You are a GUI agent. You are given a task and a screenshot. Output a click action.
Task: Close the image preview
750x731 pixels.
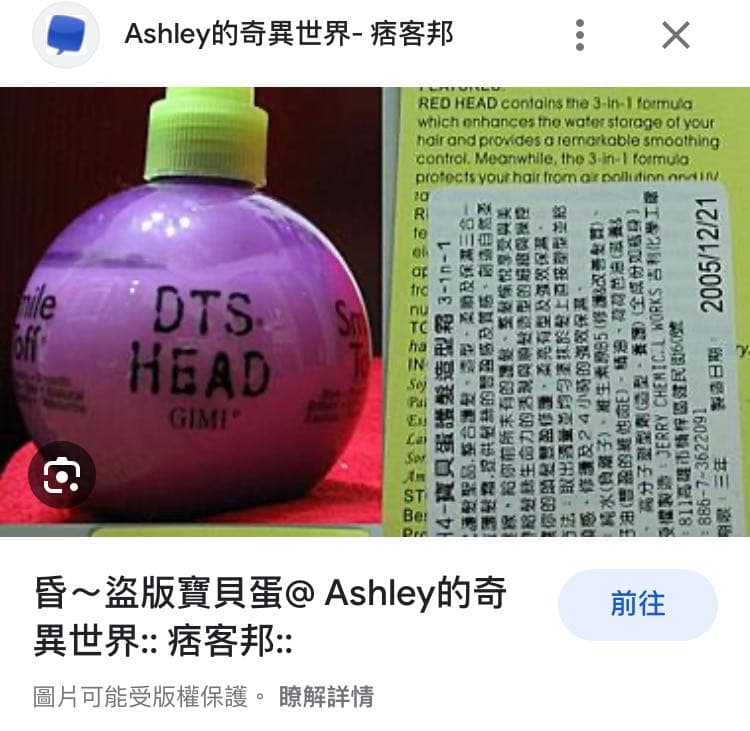(676, 35)
